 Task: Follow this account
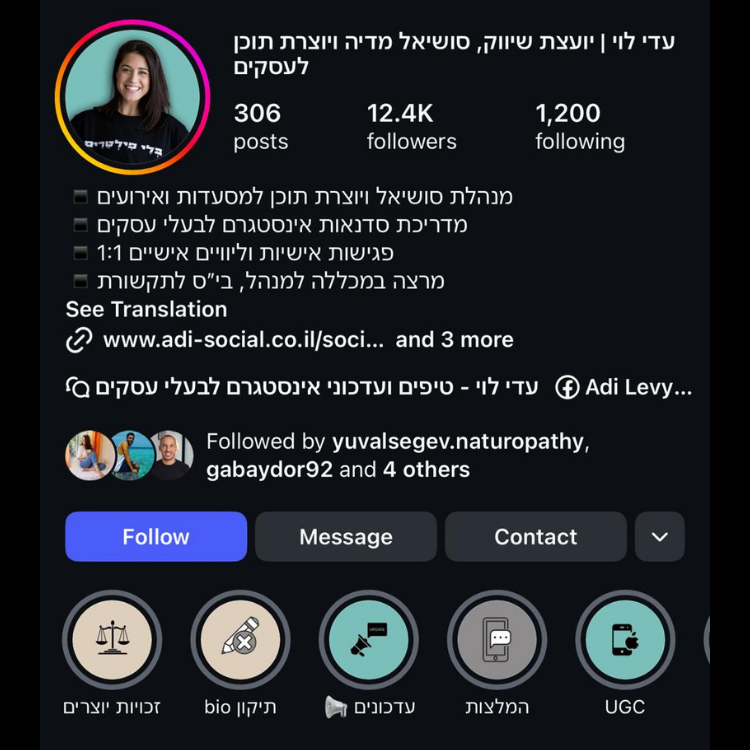point(156,537)
